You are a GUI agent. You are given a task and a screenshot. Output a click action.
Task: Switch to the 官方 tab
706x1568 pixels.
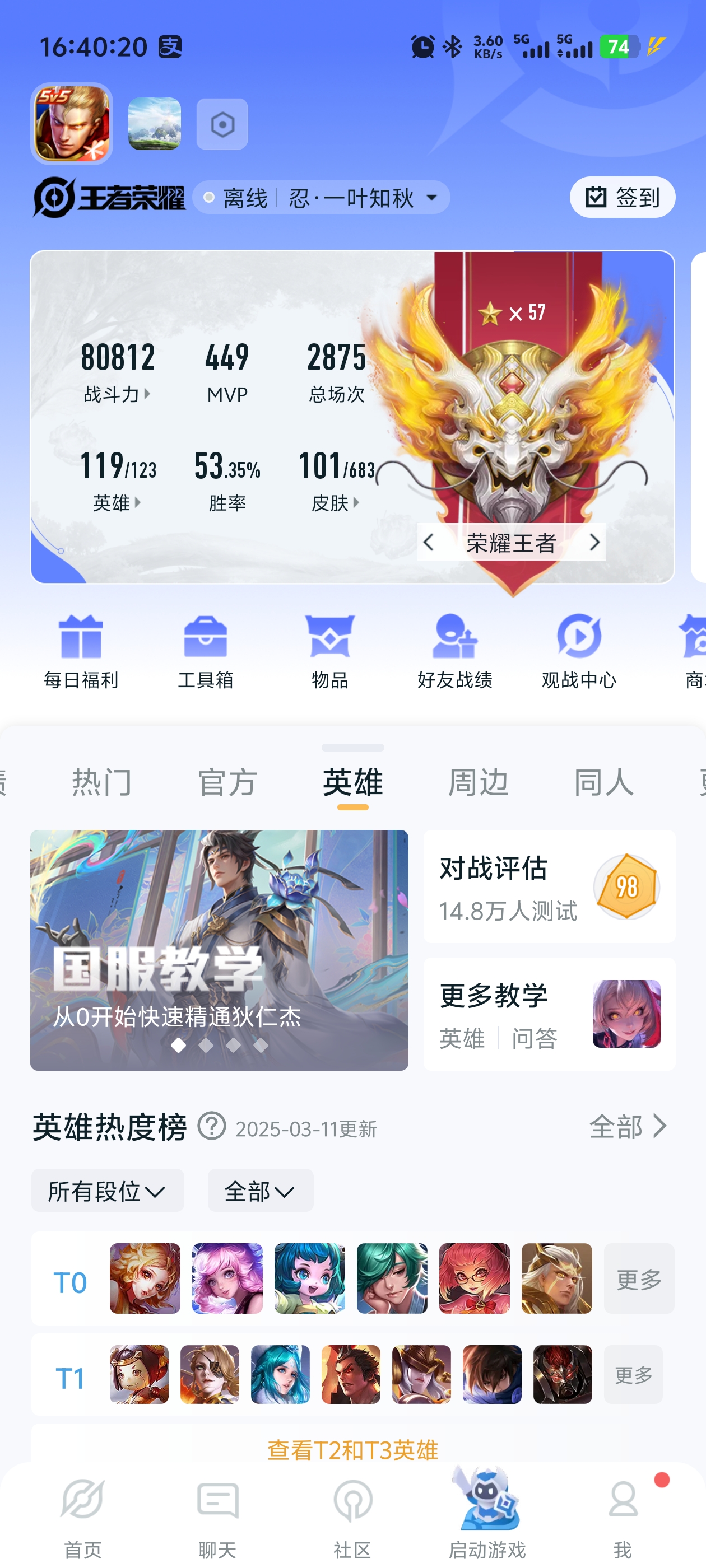click(x=227, y=782)
